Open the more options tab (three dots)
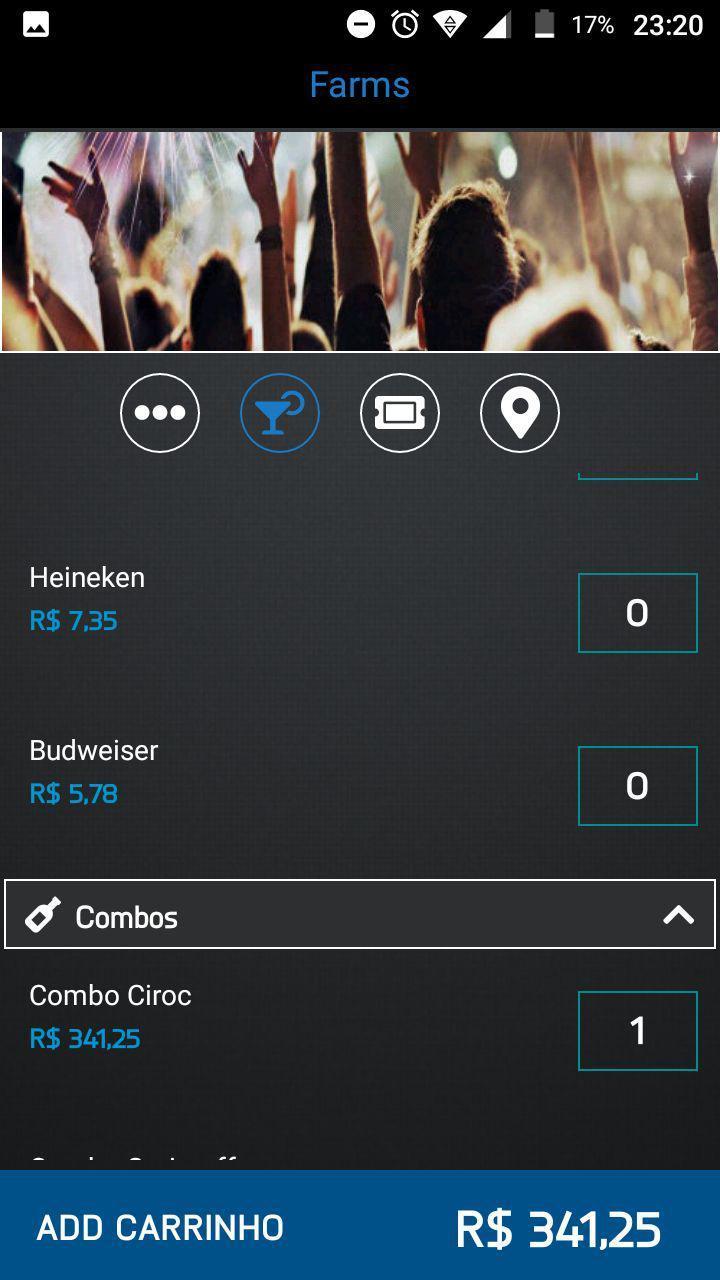 pyautogui.click(x=160, y=413)
